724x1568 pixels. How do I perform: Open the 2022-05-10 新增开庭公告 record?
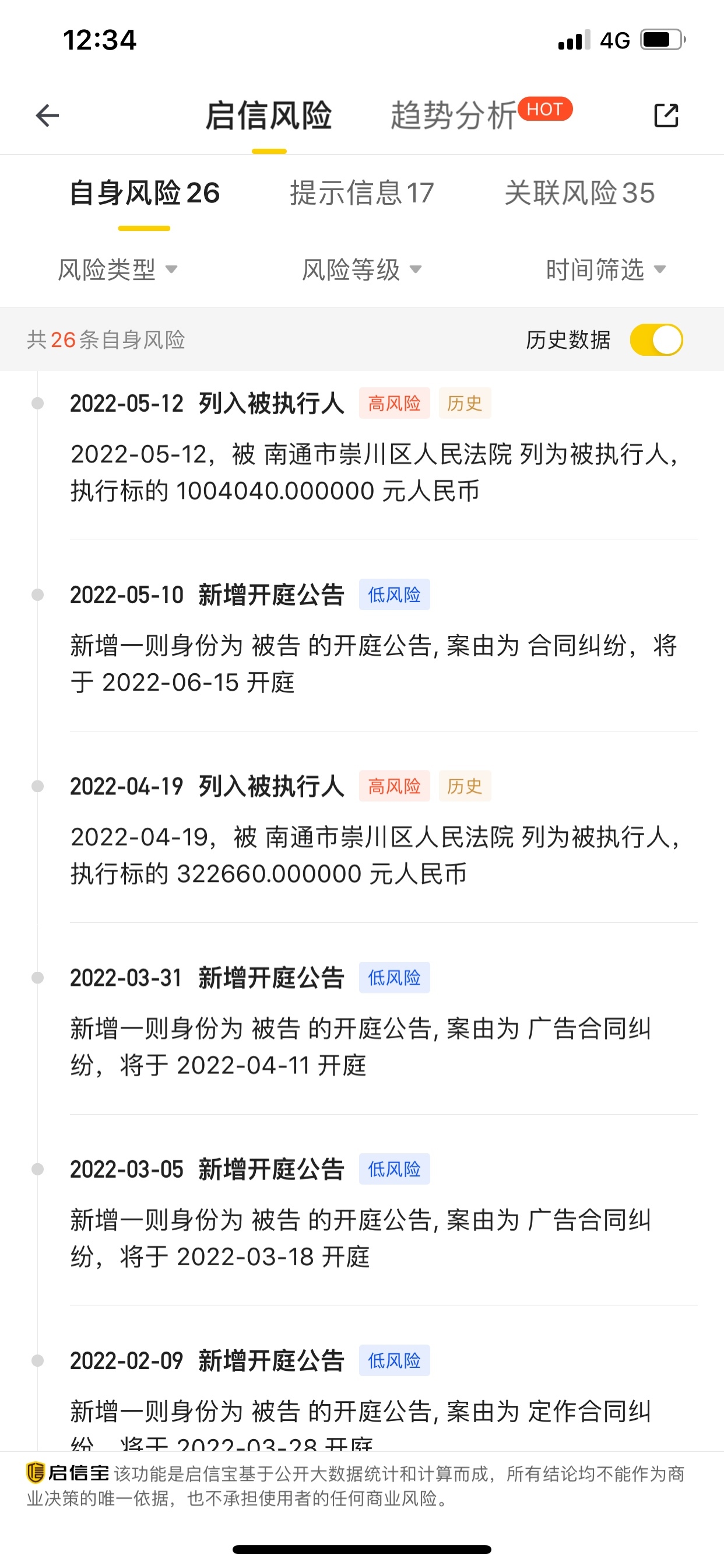click(x=374, y=645)
